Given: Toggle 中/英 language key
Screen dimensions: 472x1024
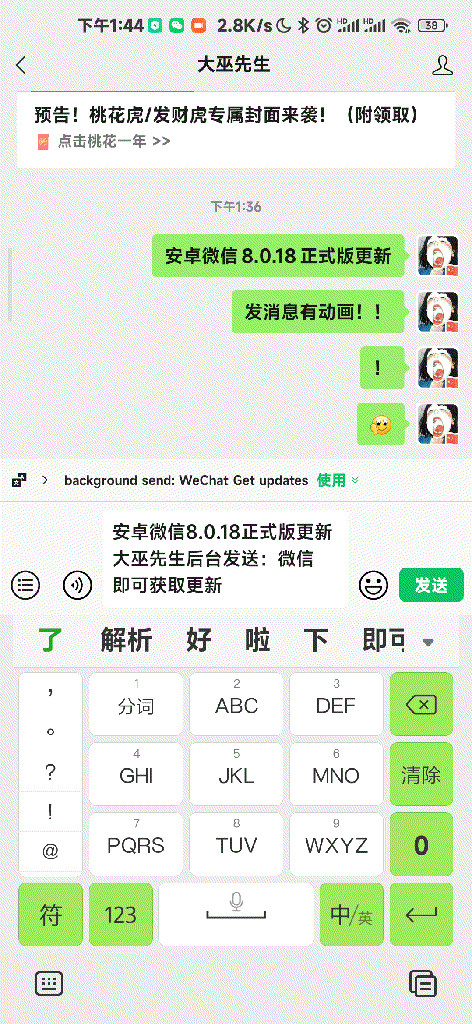Looking at the screenshot, I should 351,915.
